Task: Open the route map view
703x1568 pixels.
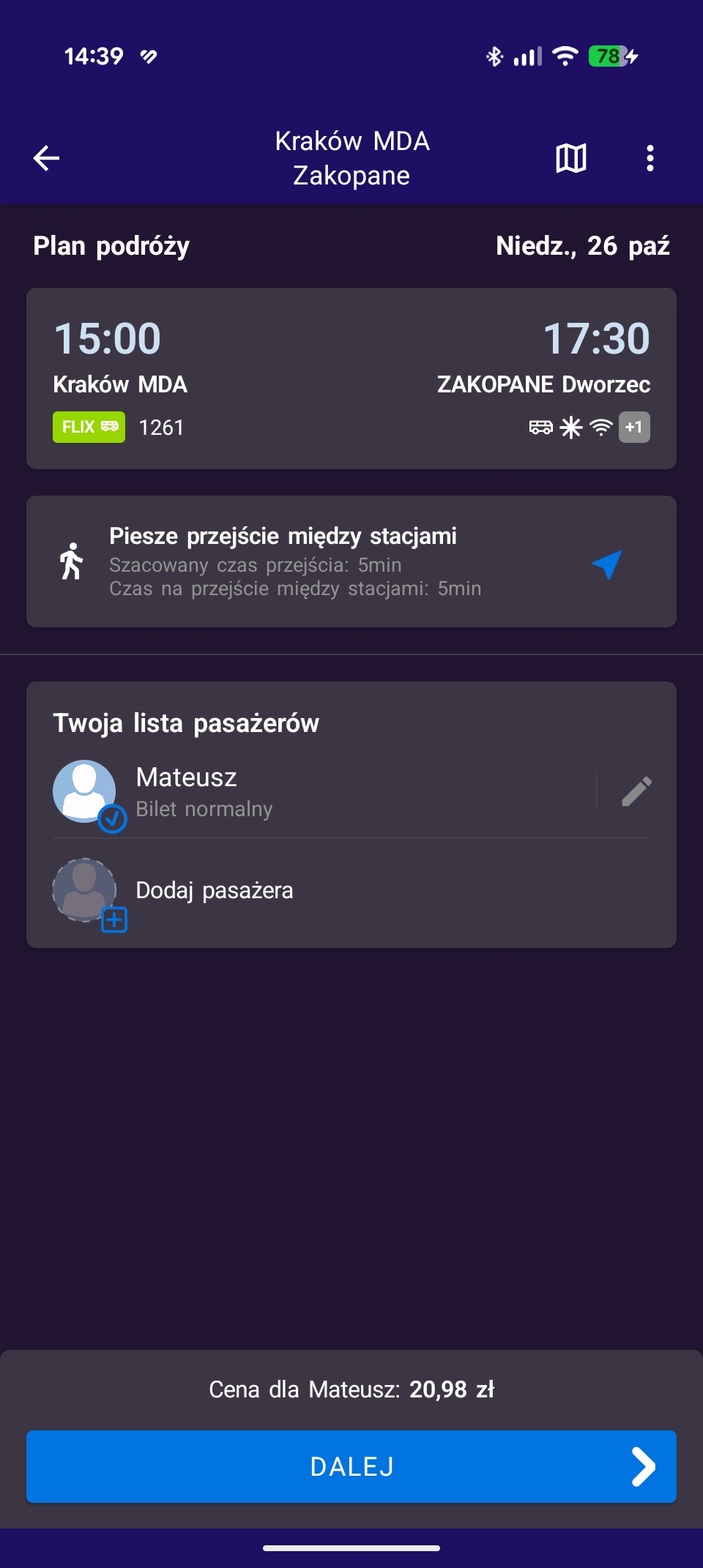Action: coord(570,158)
